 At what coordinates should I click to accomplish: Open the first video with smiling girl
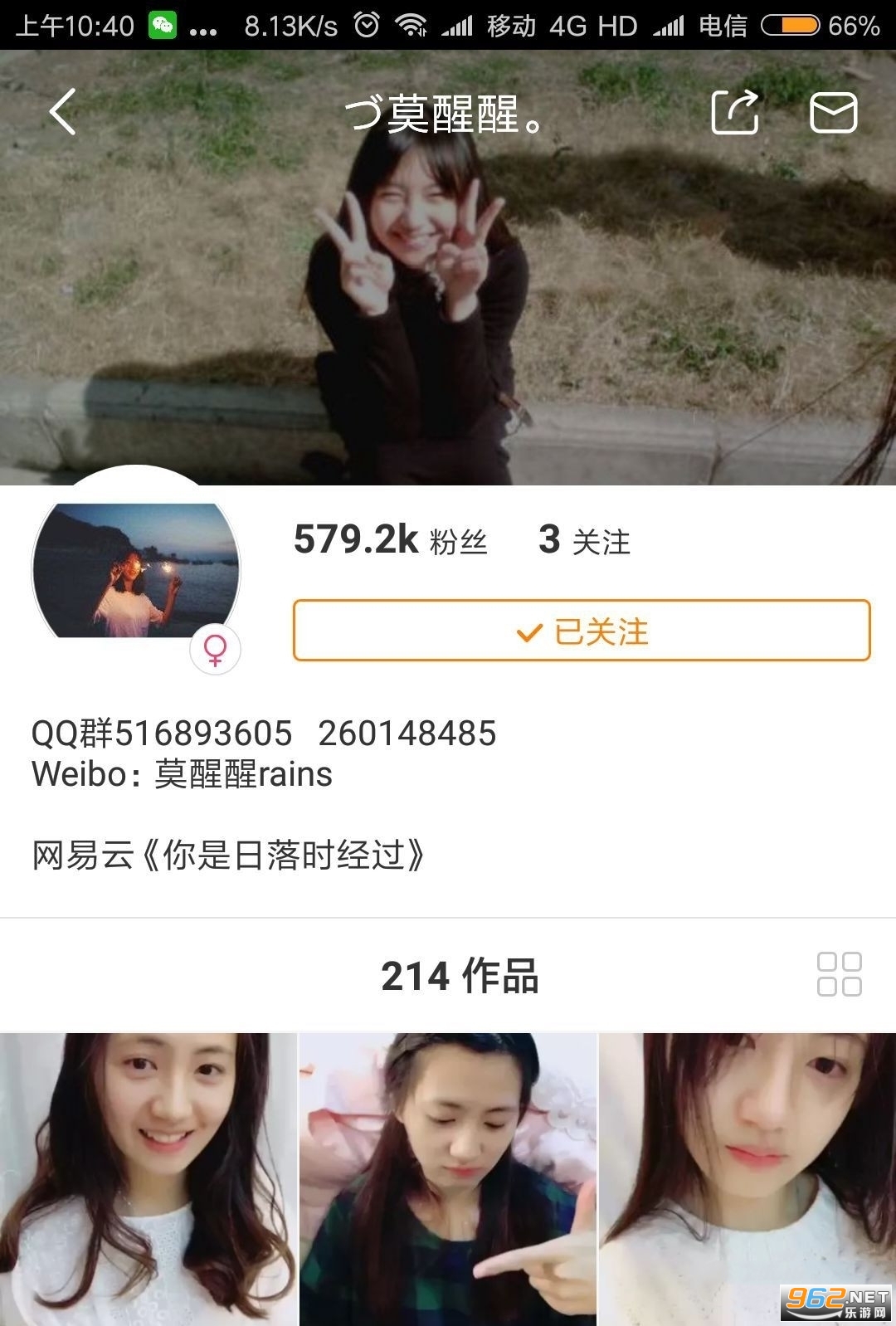tap(149, 1178)
